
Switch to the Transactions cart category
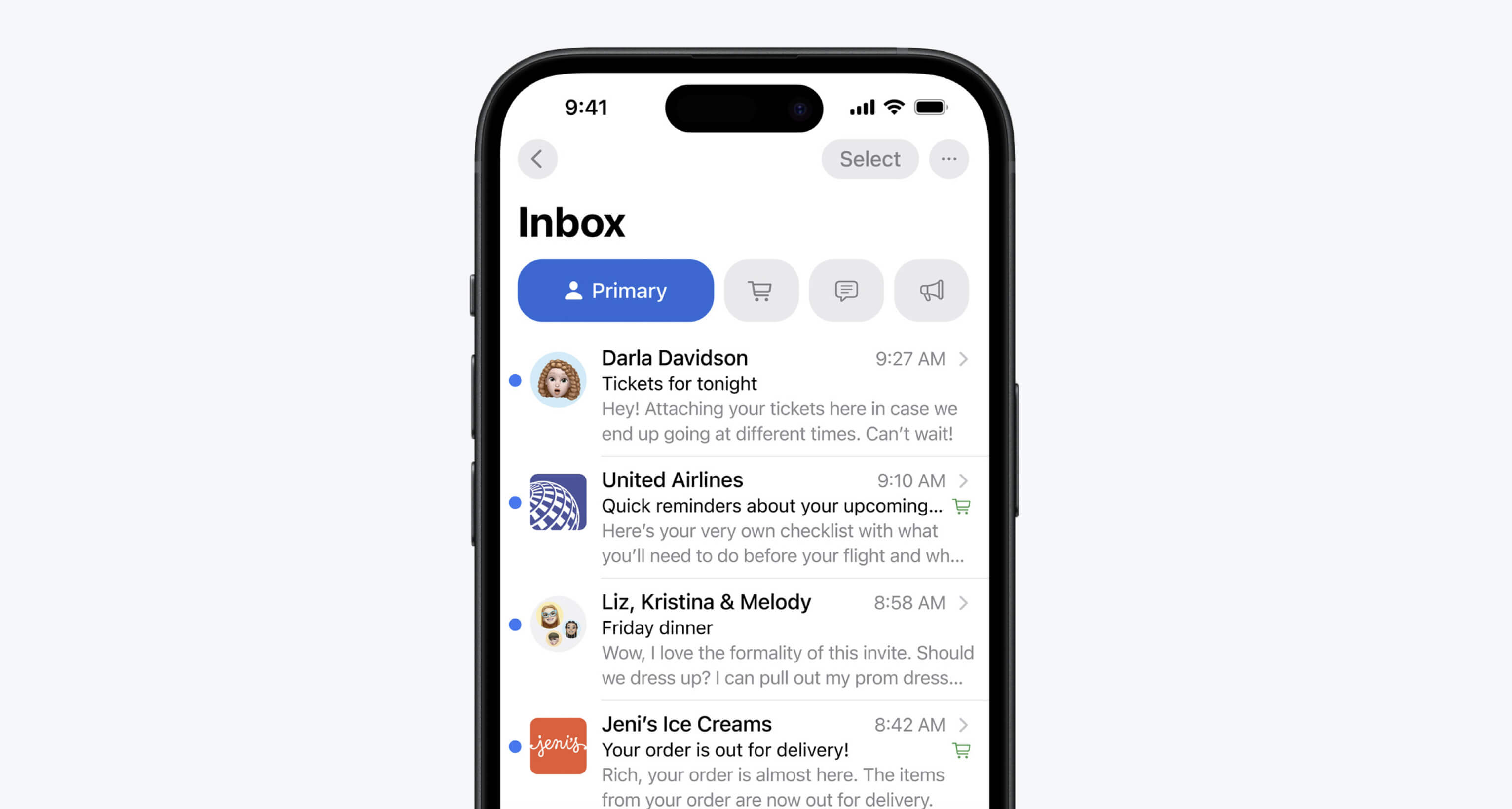pos(761,291)
